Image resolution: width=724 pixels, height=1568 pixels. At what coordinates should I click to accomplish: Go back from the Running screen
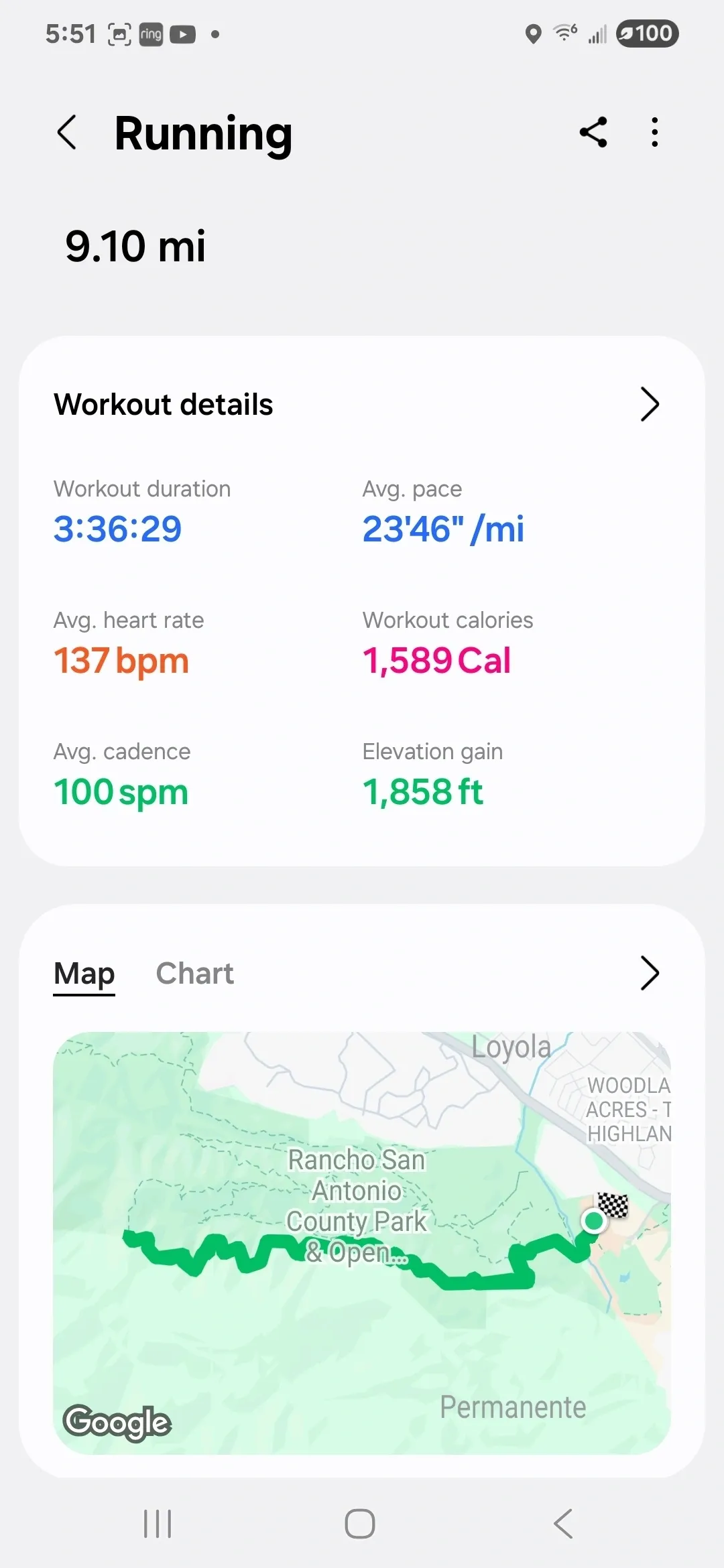coord(67,132)
